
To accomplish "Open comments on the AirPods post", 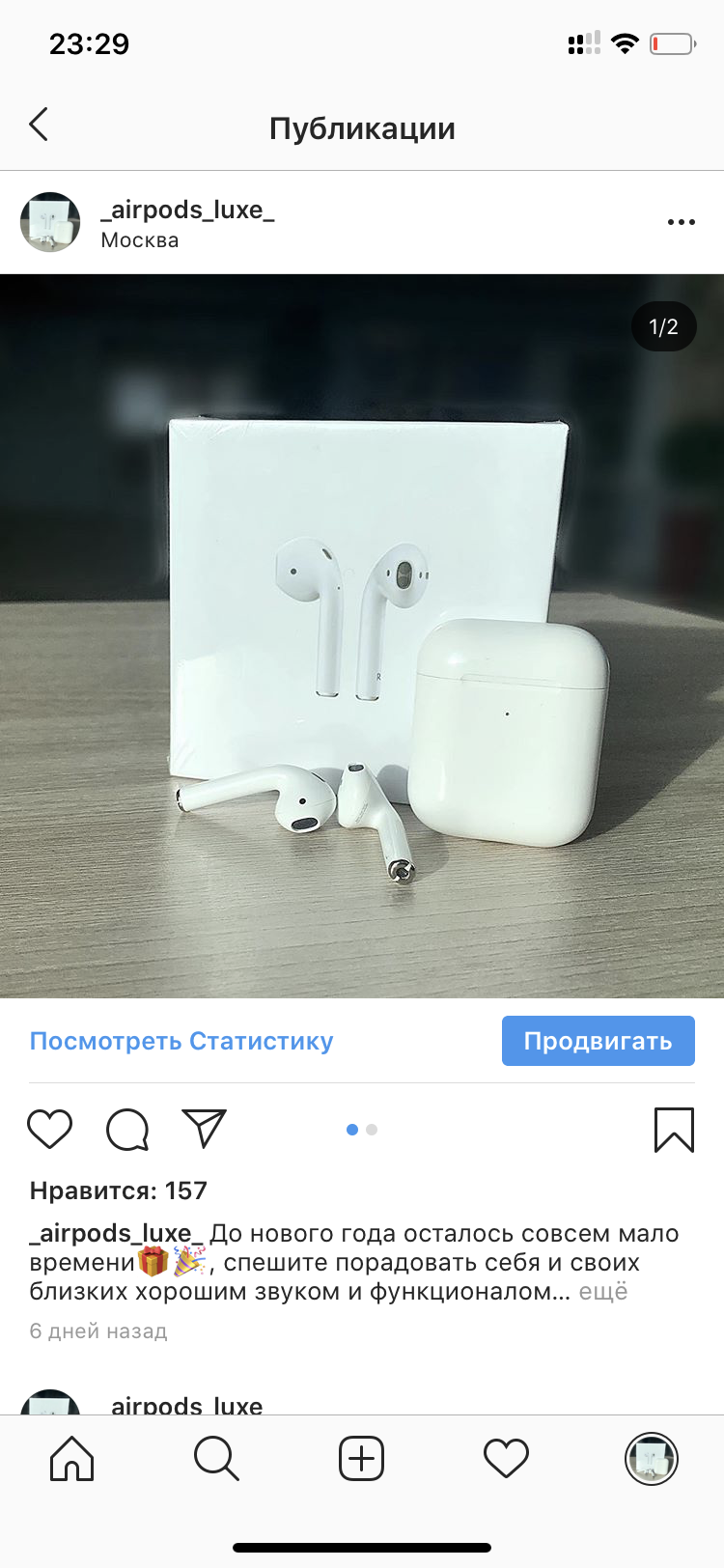I will [x=127, y=1129].
